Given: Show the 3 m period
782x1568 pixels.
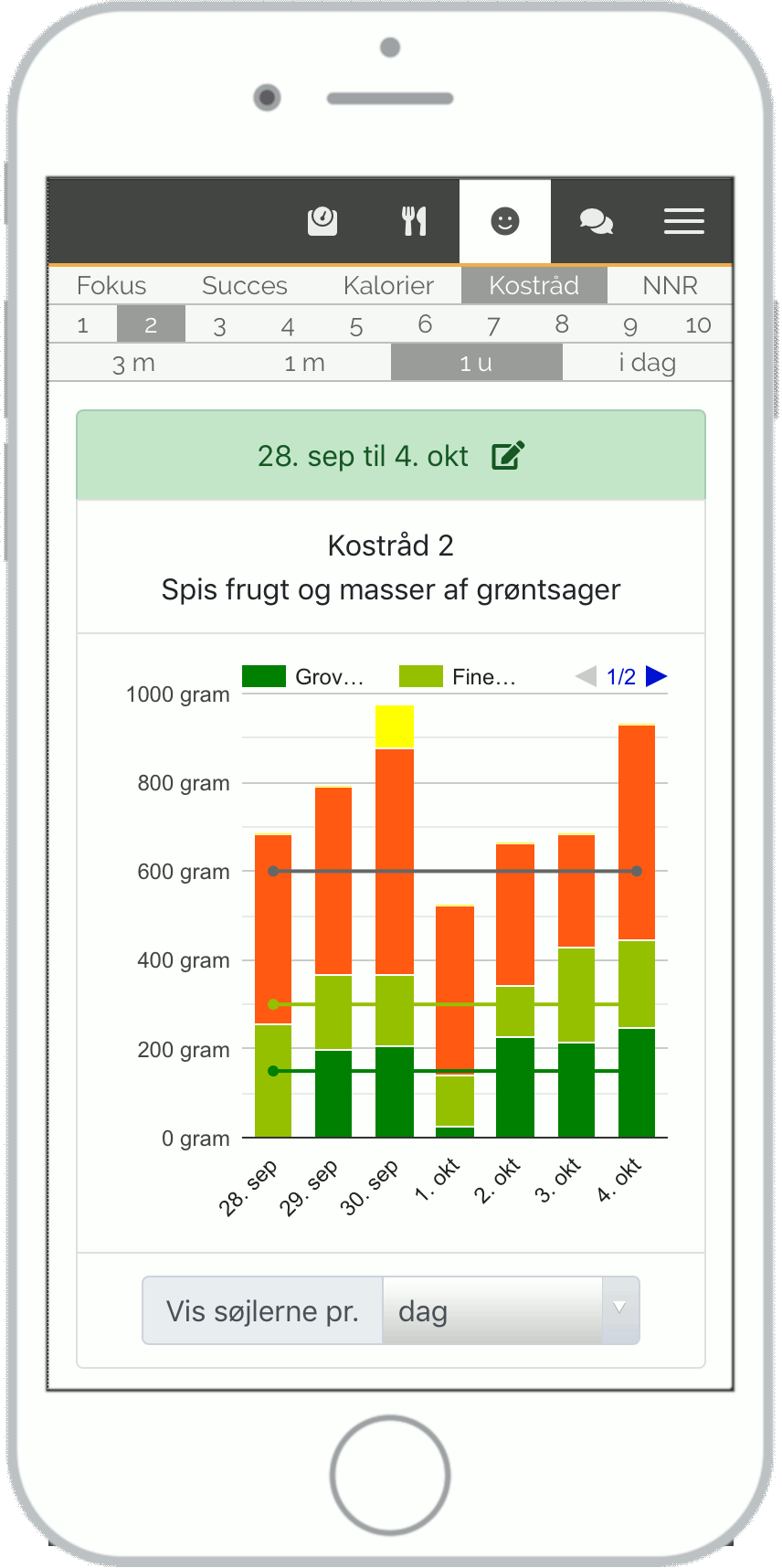Looking at the screenshot, I should 133,363.
